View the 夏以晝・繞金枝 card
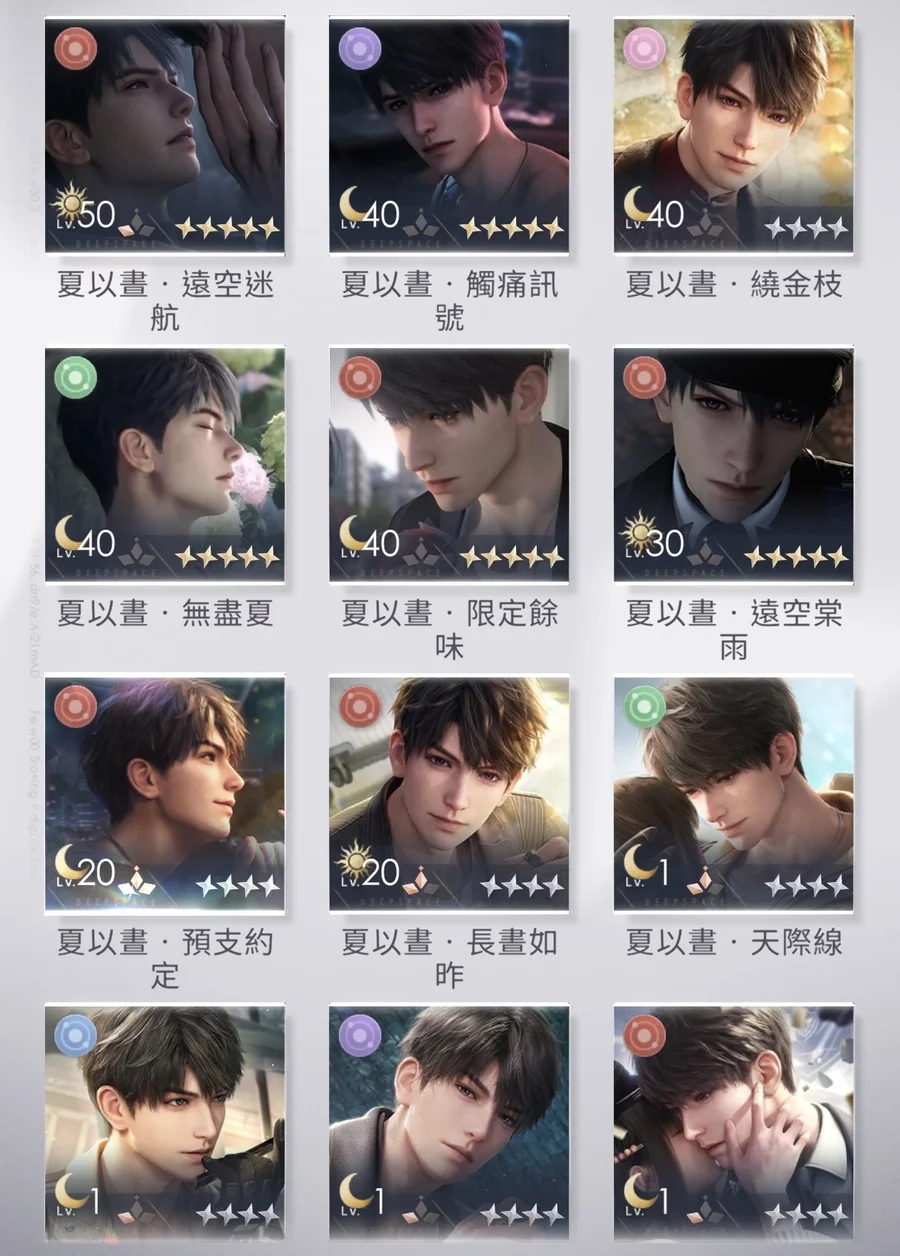Screen dimensions: 900x1256 733,135
